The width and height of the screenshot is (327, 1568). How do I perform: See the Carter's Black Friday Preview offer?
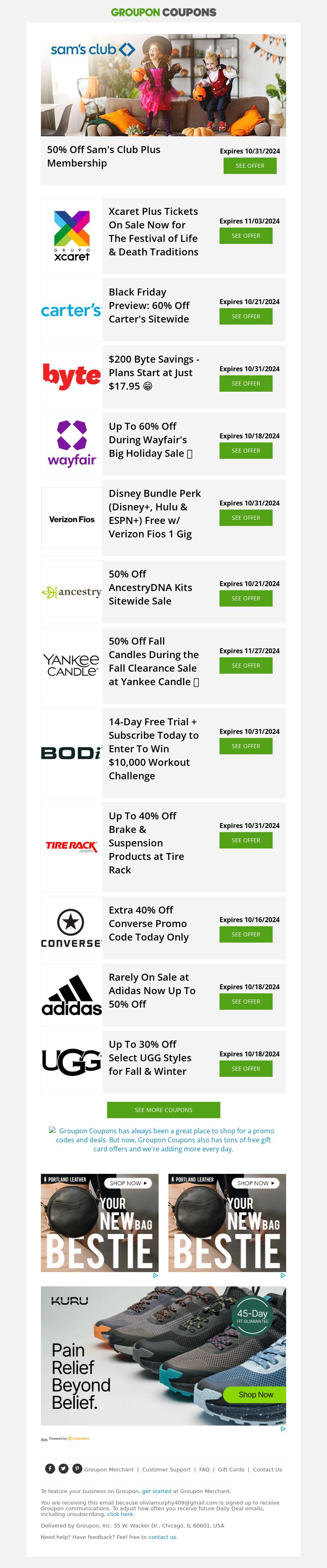coord(246,316)
